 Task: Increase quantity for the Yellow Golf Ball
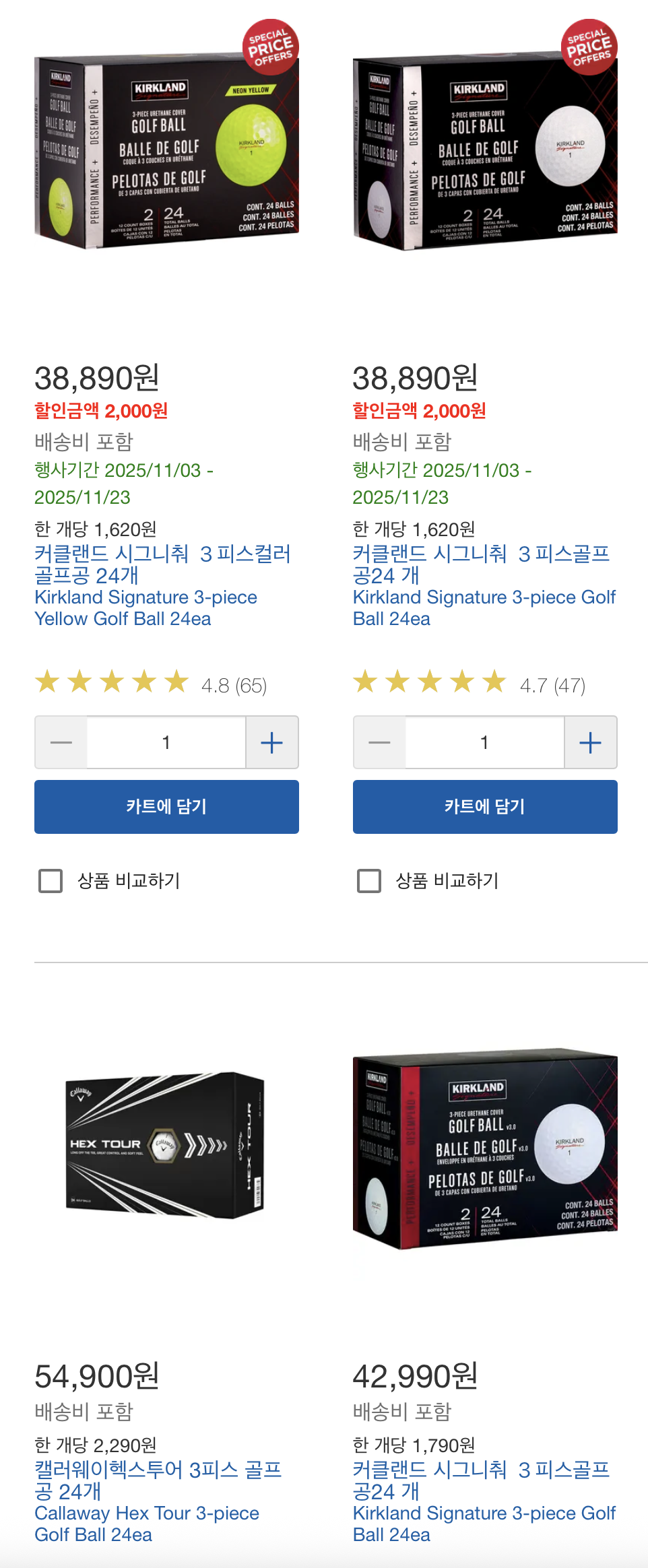pos(271,742)
